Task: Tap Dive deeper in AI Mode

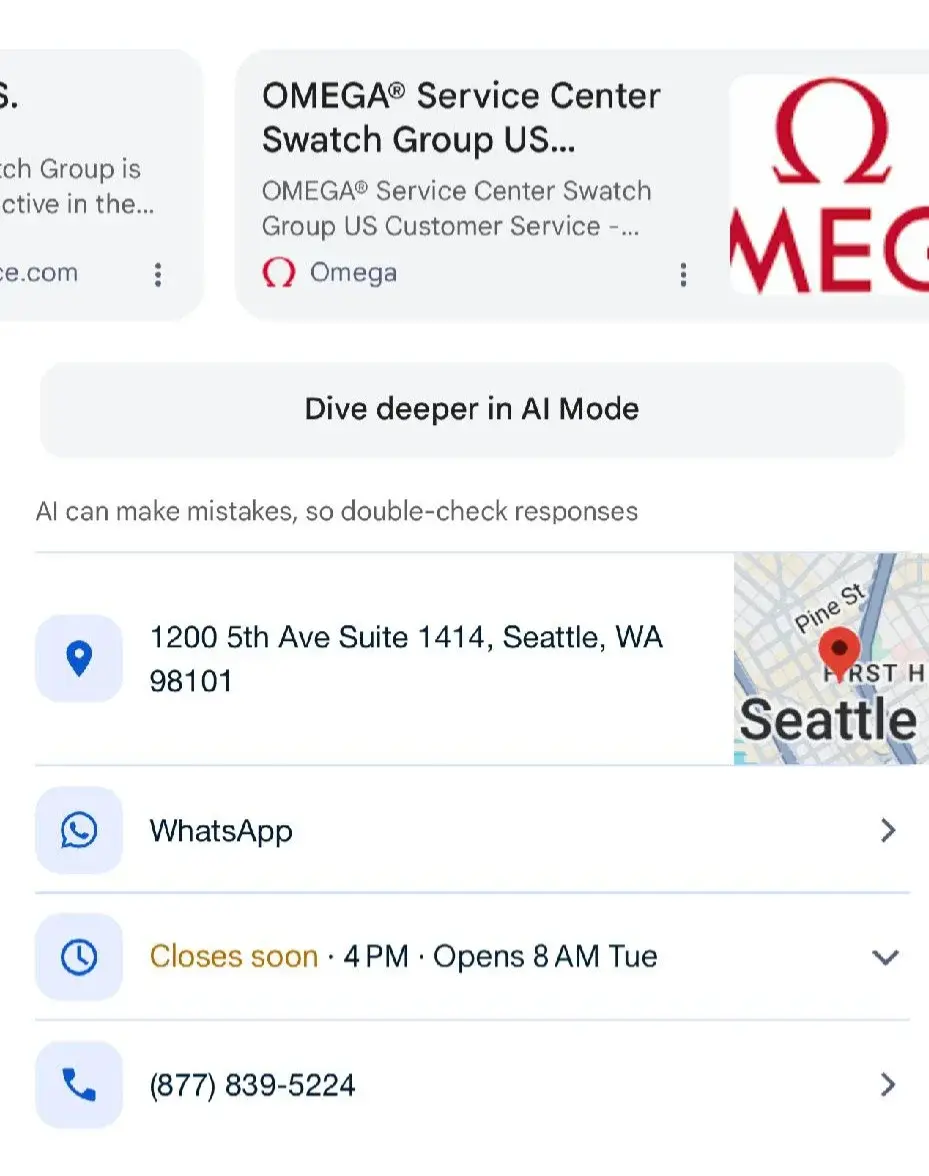Action: point(472,409)
